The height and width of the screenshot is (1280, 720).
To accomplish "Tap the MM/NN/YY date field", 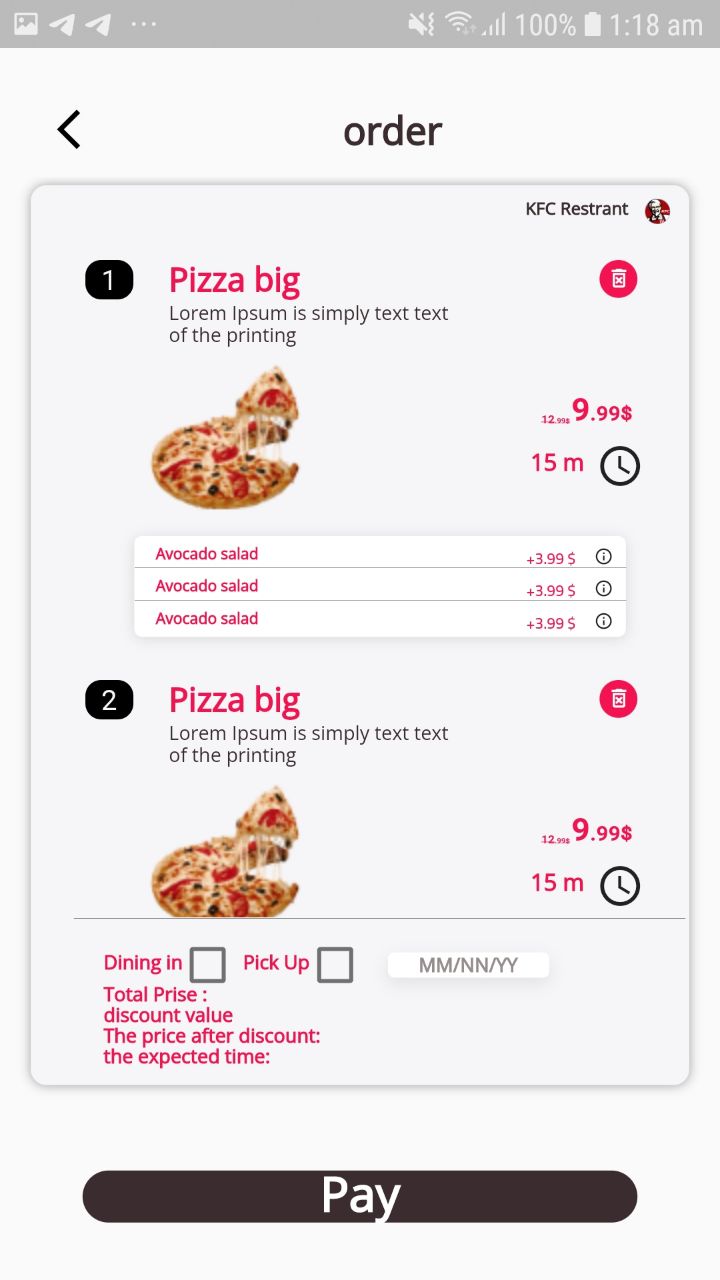I will pyautogui.click(x=468, y=965).
